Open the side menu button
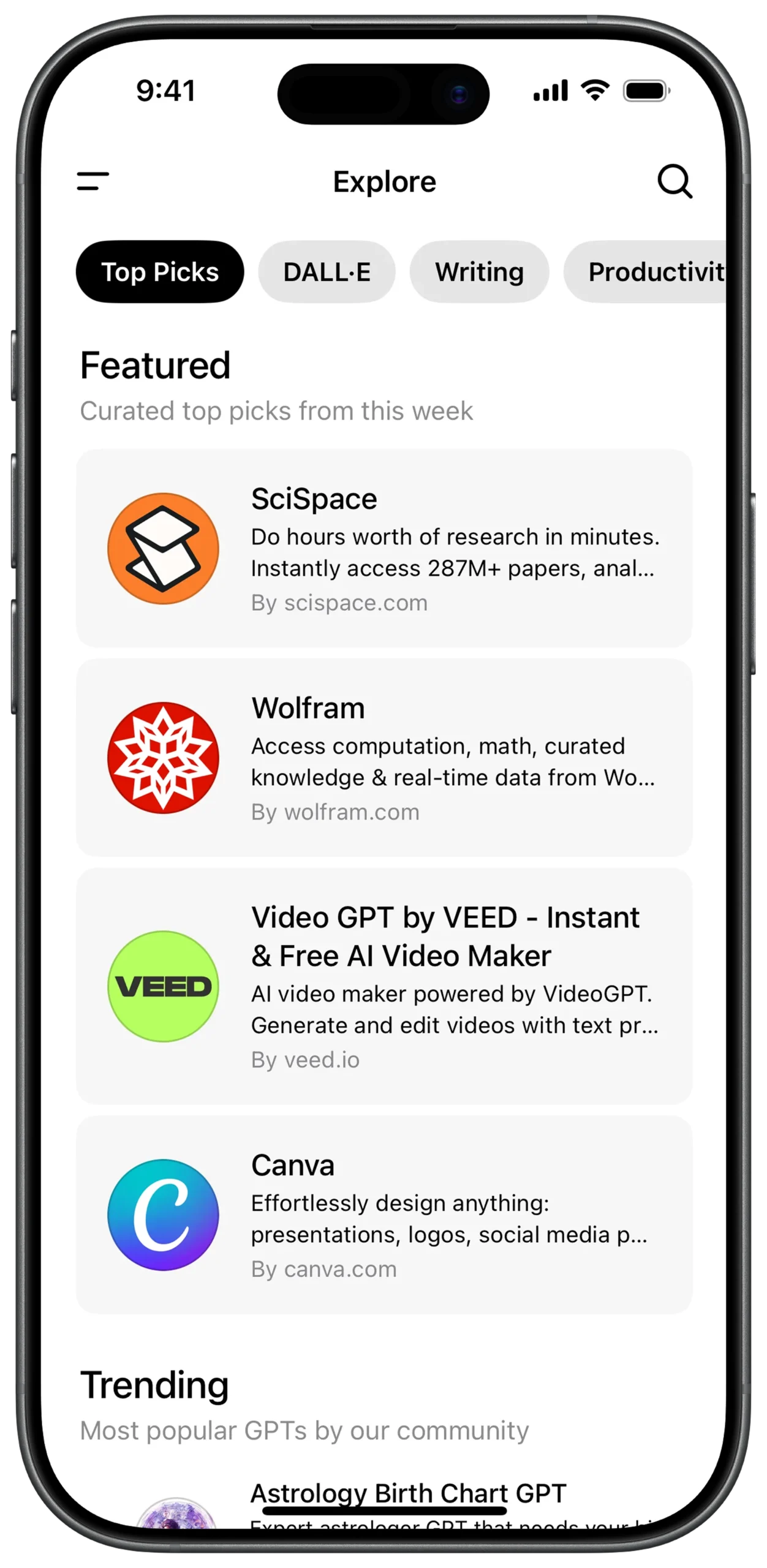 coord(93,181)
